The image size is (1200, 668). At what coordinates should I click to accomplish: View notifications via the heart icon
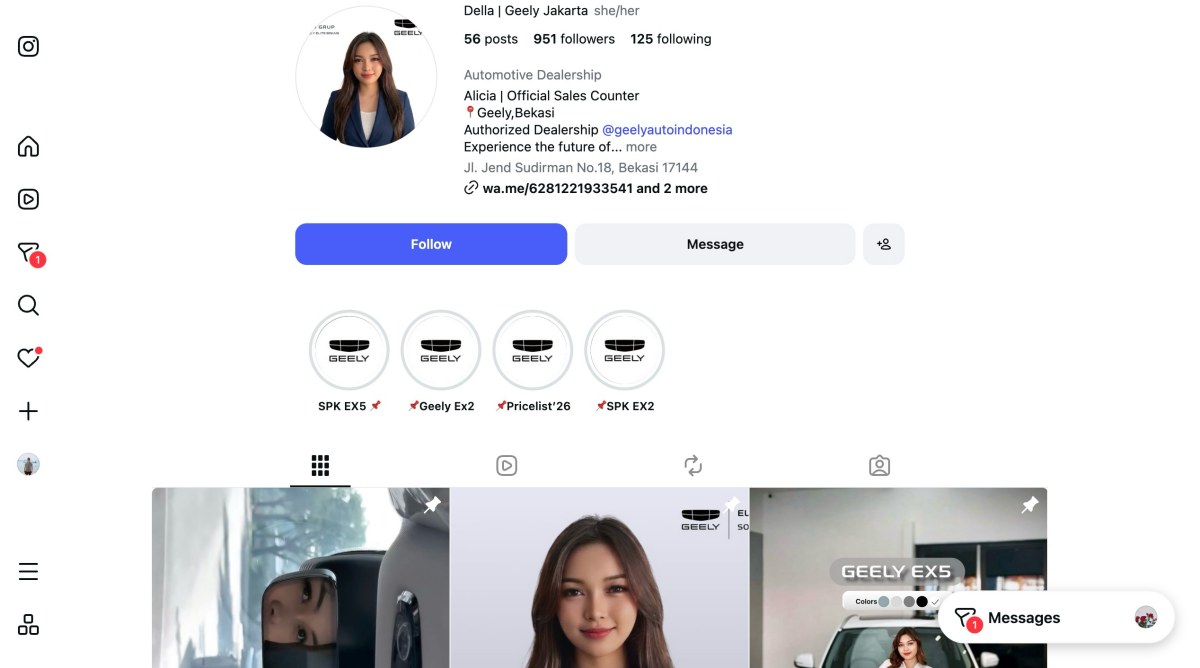coord(29,358)
